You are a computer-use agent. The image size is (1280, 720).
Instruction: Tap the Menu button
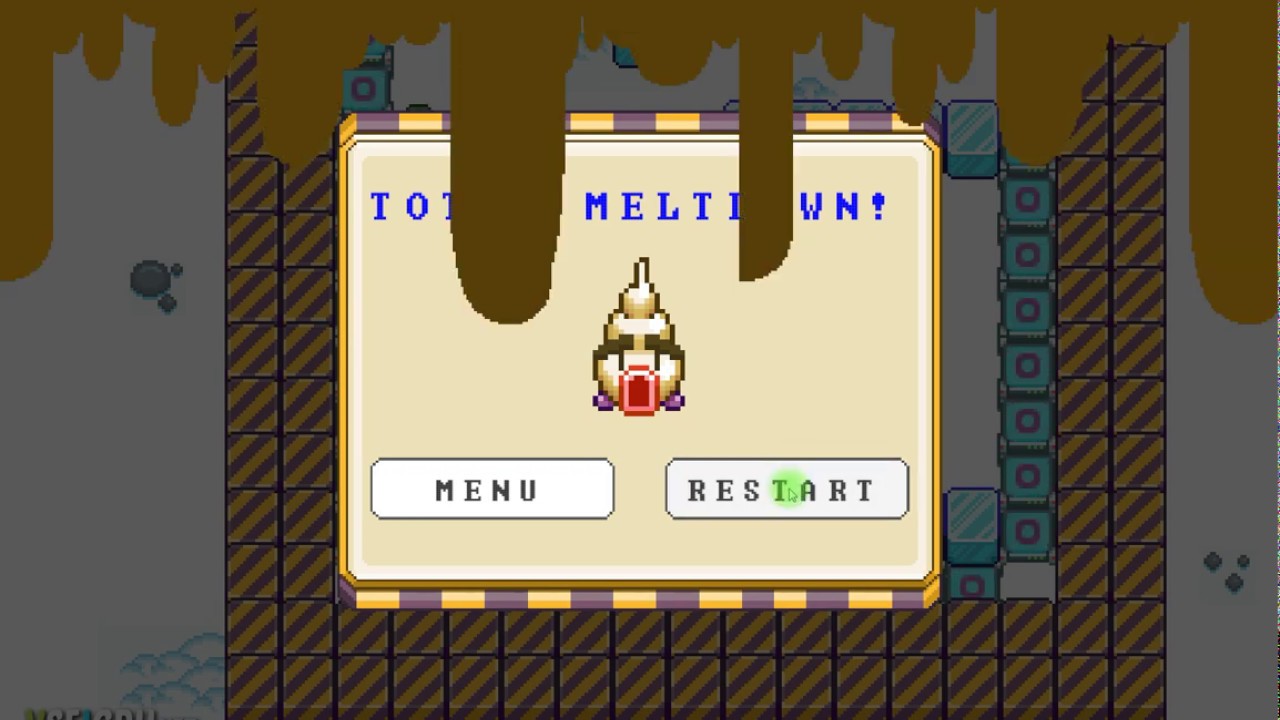pos(492,489)
